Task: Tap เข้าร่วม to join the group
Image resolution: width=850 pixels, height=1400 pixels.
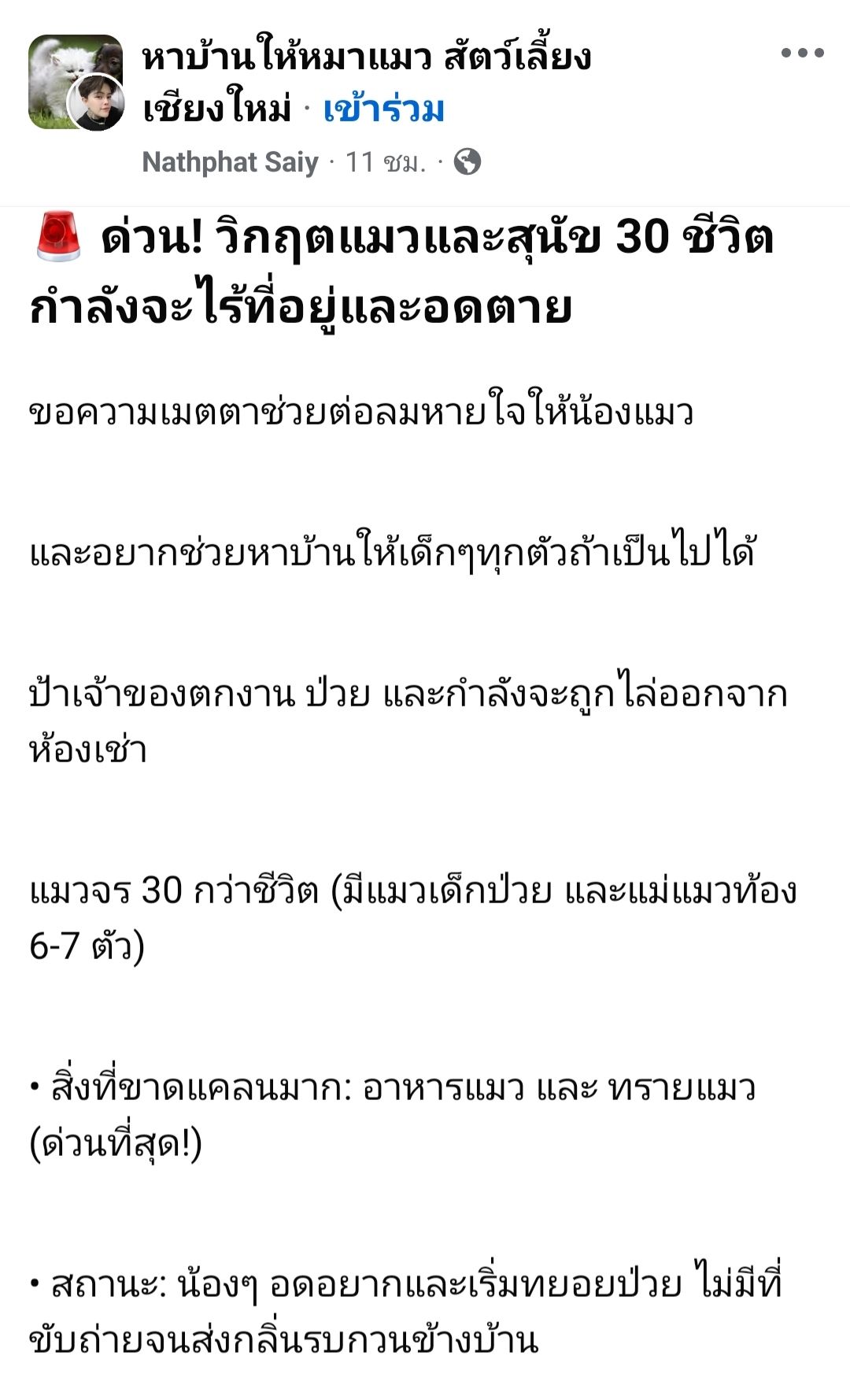Action: (x=384, y=109)
